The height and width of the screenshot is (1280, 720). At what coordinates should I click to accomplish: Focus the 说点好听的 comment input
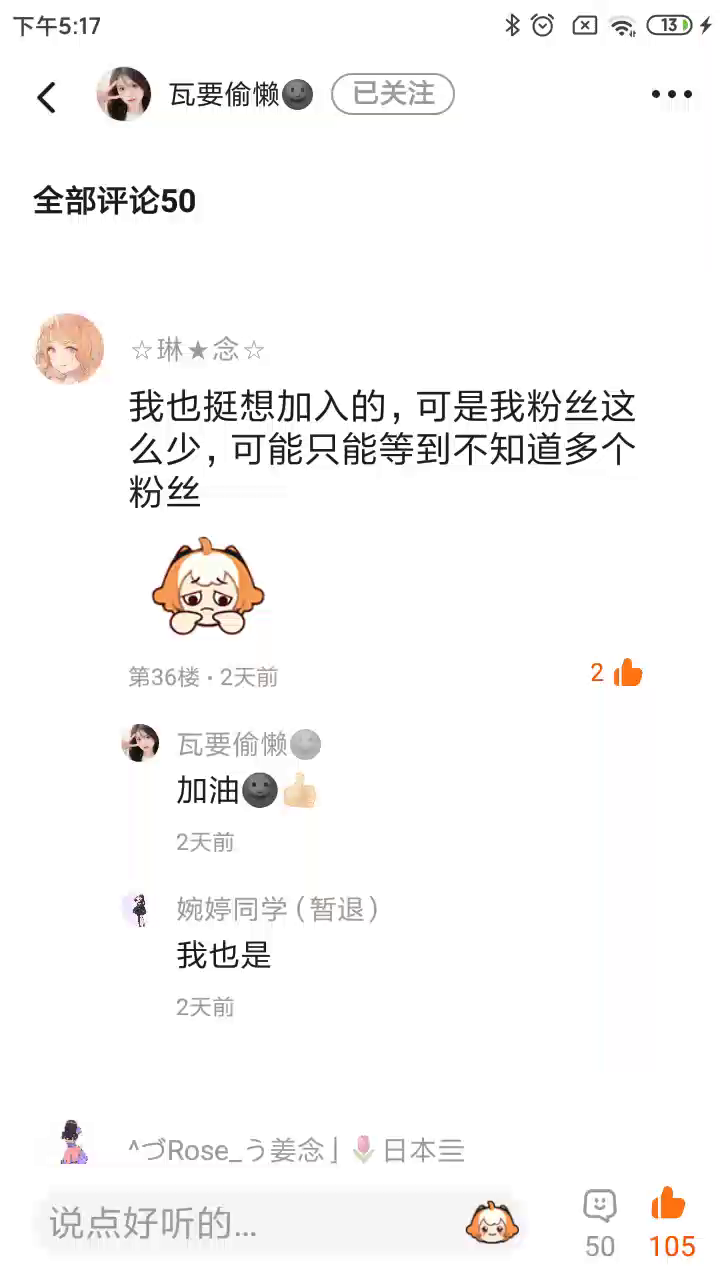point(250,1222)
